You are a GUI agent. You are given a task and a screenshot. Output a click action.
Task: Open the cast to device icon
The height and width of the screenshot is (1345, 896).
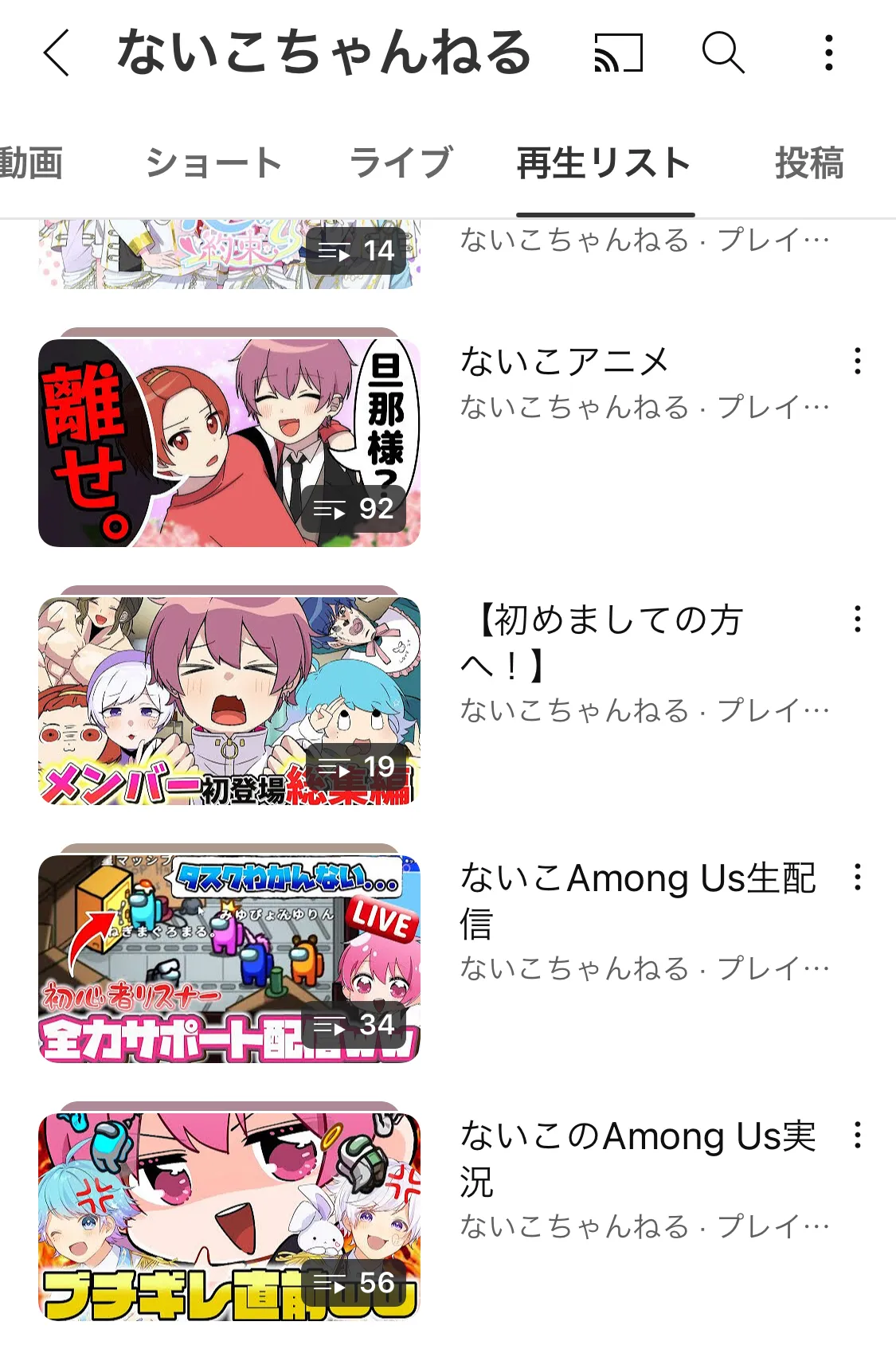tap(619, 53)
